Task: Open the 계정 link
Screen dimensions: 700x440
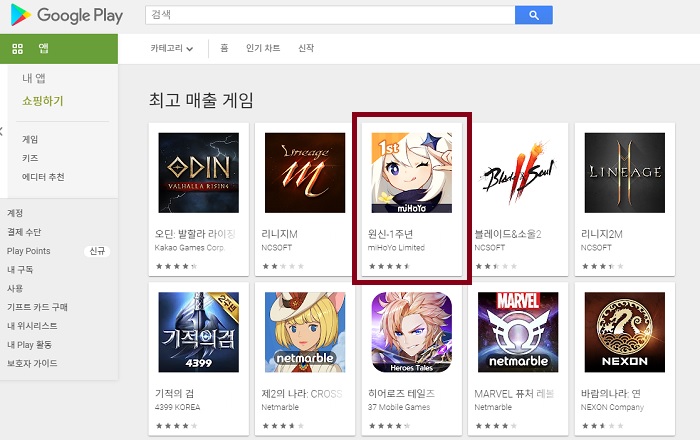Action: tap(15, 213)
